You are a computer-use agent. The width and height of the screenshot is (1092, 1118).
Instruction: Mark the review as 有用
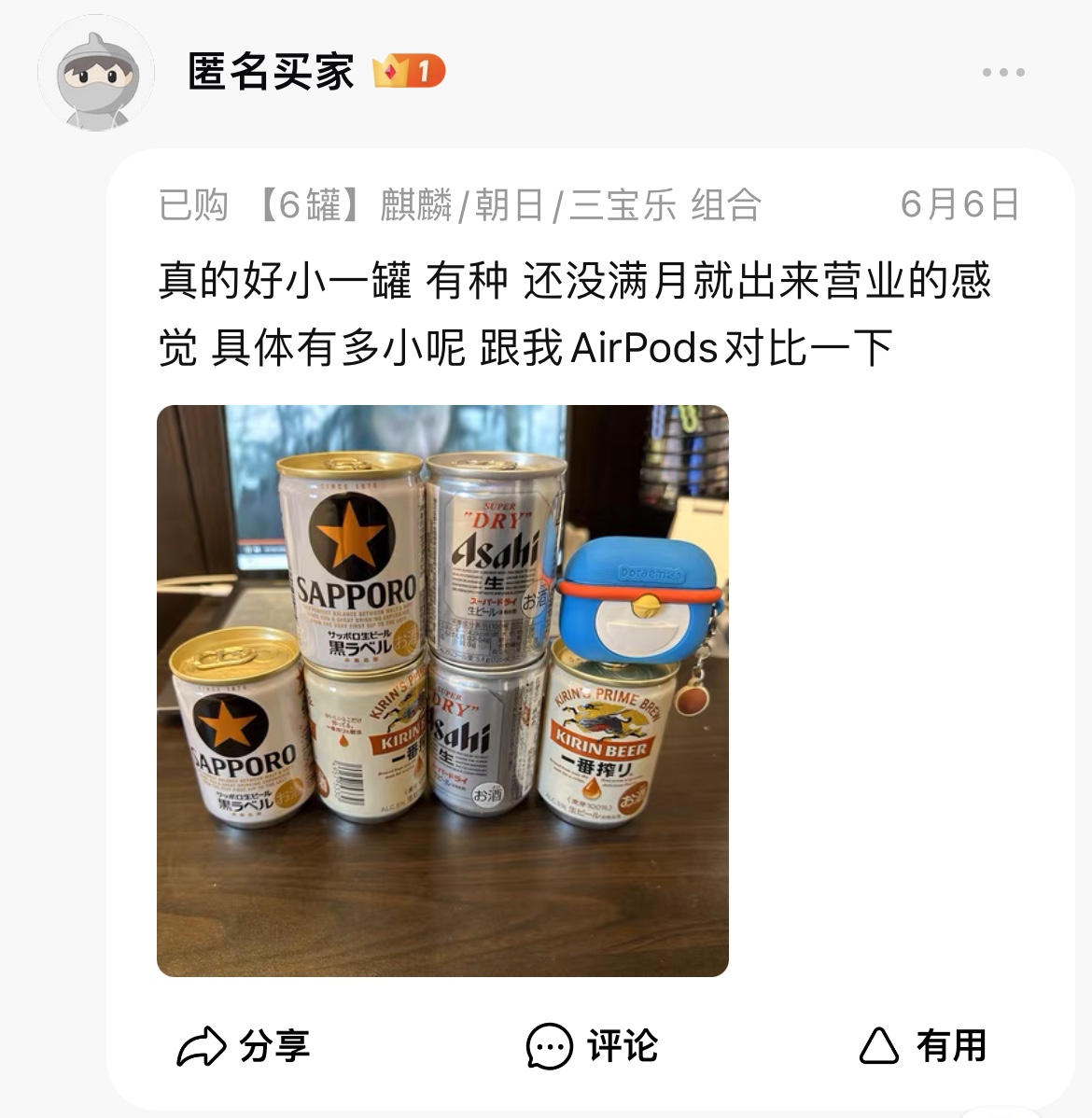(x=922, y=1046)
